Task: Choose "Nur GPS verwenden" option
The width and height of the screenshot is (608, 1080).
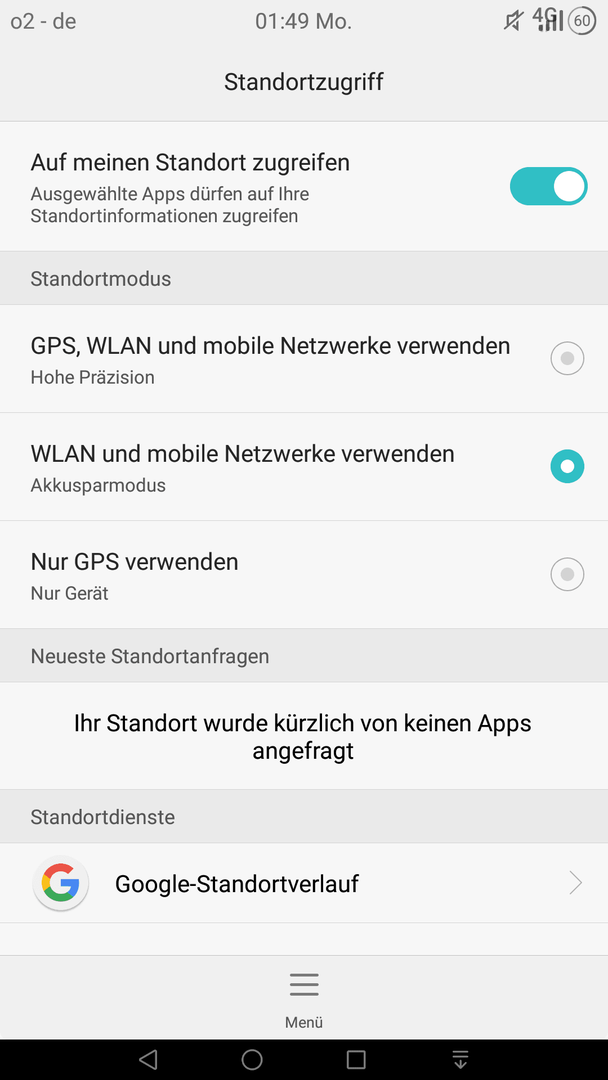Action: tap(304, 574)
